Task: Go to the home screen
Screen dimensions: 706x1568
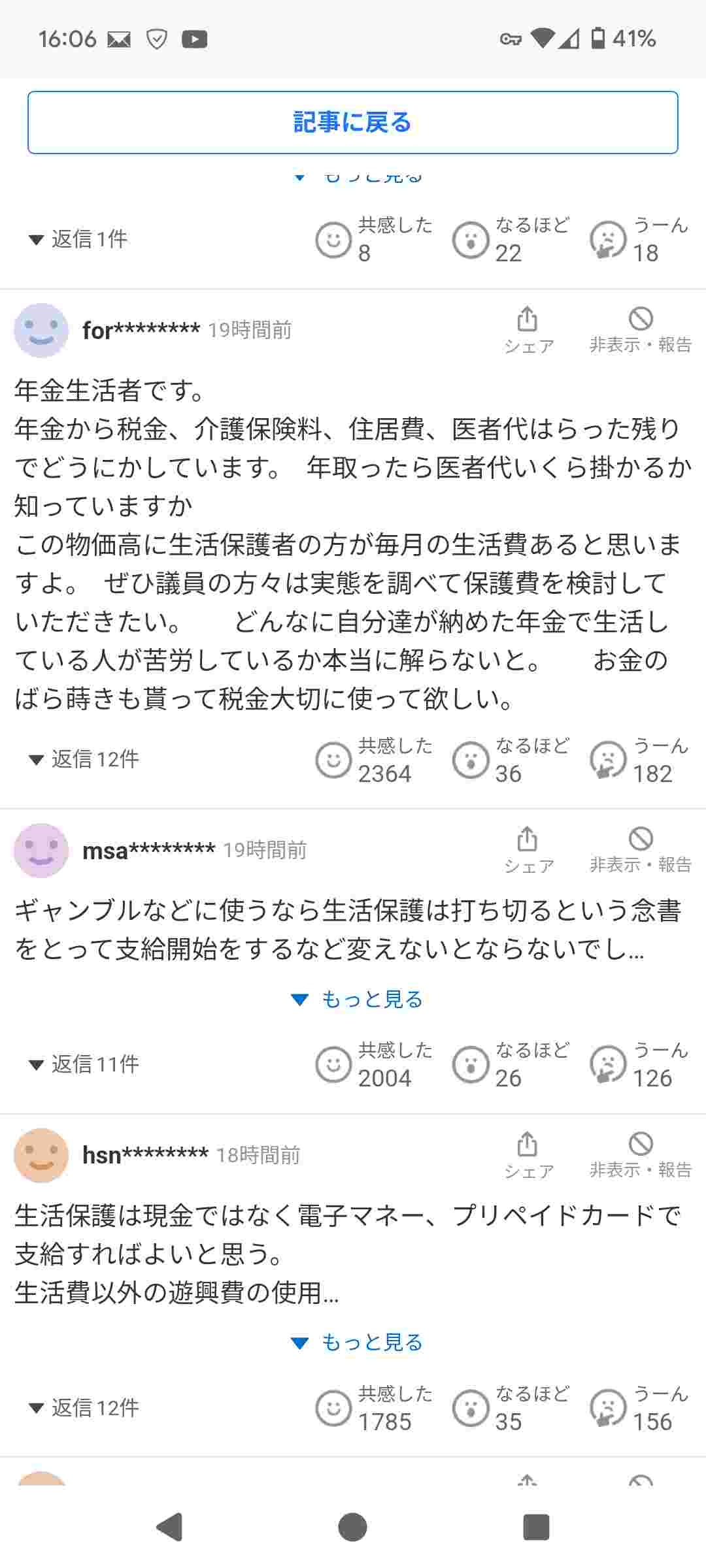Action: pyautogui.click(x=352, y=1527)
